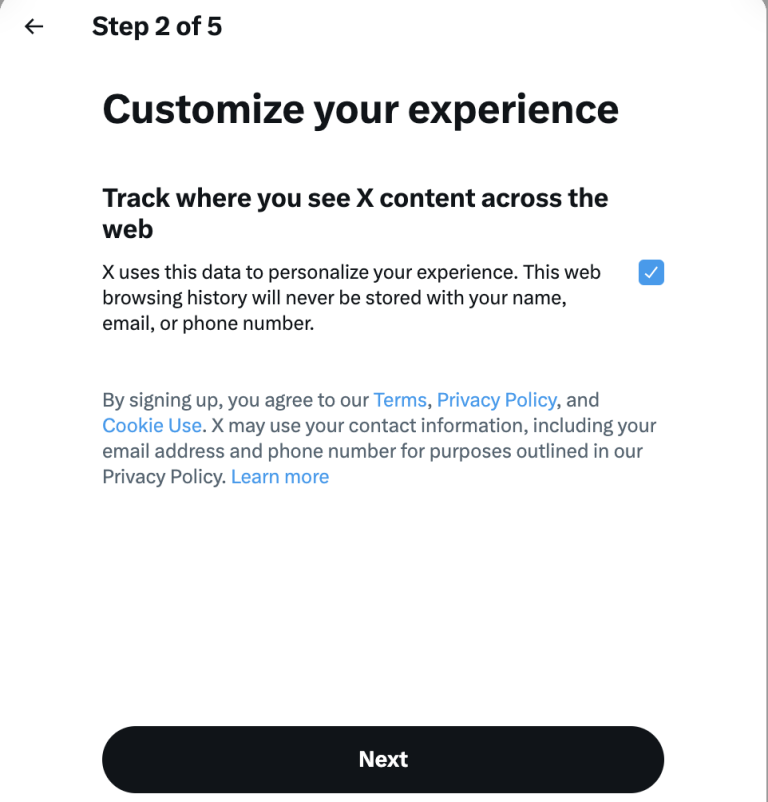Open the Cookie Use link
Viewport: 768px width, 802px height.
(x=152, y=425)
